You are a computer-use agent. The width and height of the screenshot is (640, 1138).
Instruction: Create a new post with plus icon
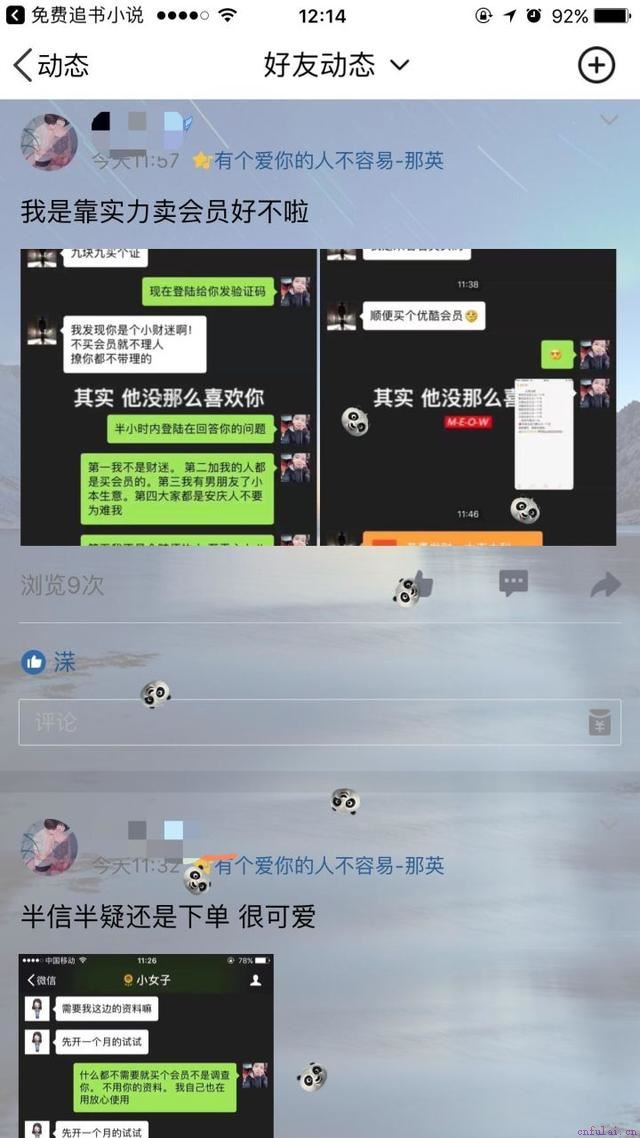click(596, 66)
